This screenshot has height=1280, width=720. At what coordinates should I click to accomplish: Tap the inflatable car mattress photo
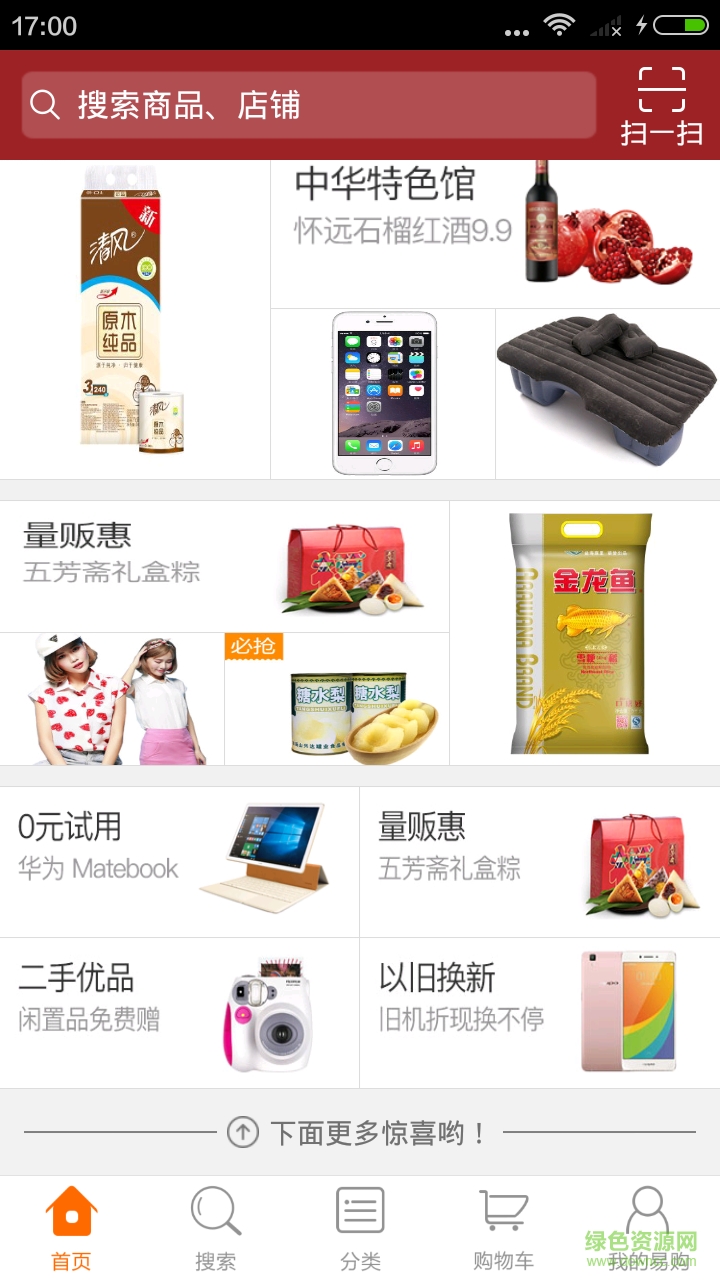click(607, 390)
